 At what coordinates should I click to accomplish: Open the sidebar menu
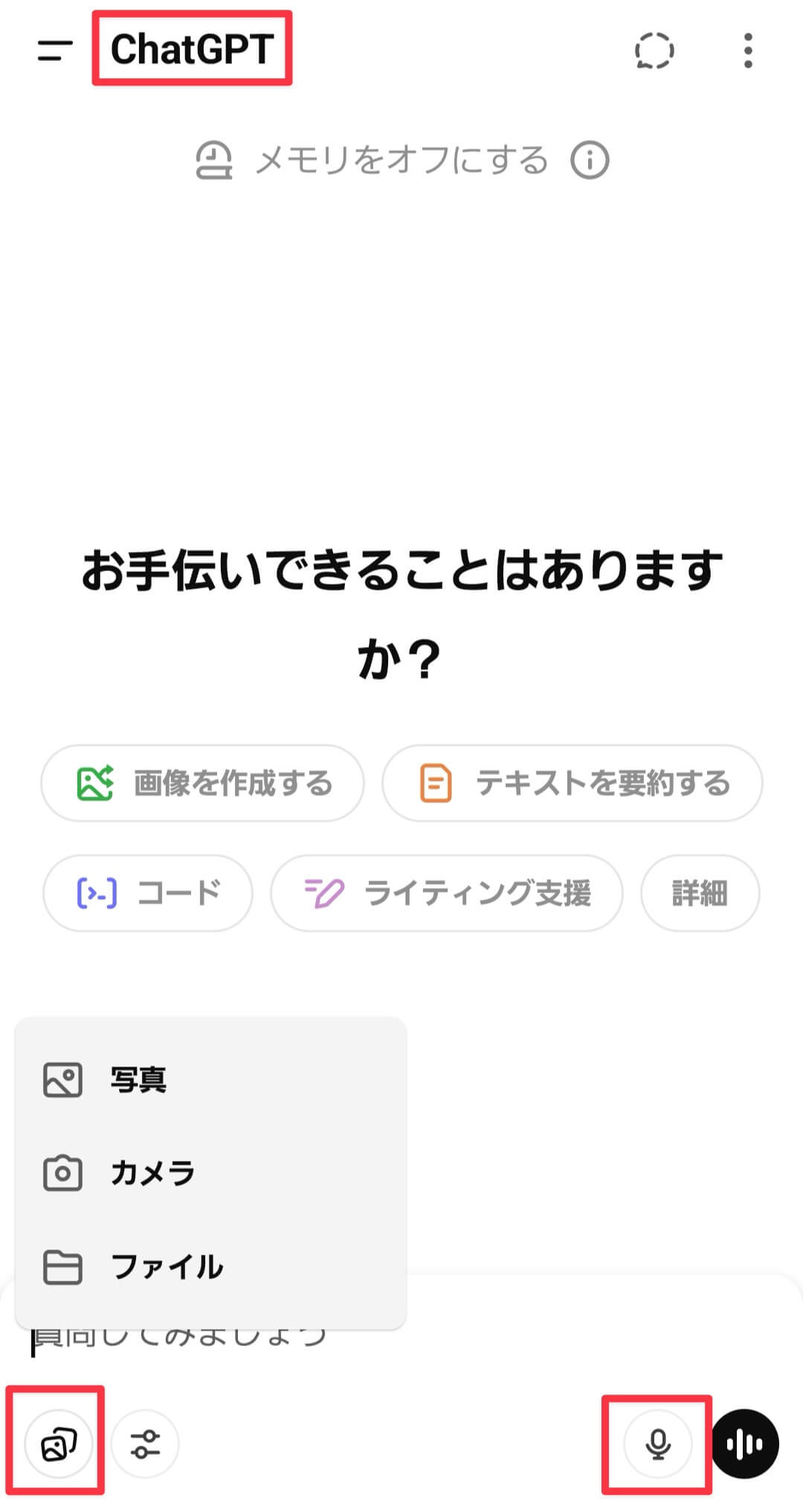pyautogui.click(x=54, y=51)
